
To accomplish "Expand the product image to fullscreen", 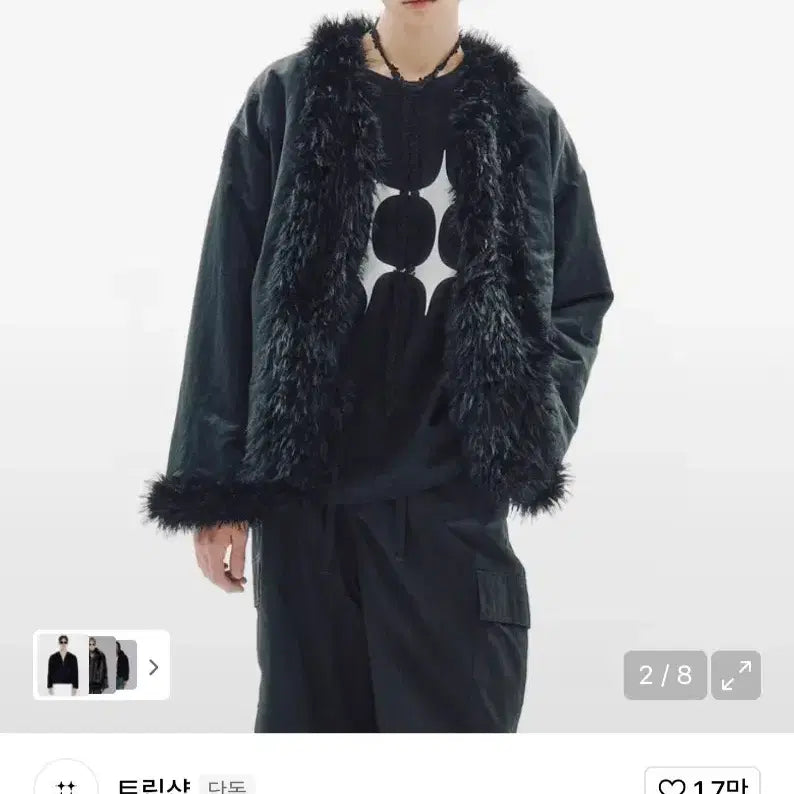I will pyautogui.click(x=736, y=675).
